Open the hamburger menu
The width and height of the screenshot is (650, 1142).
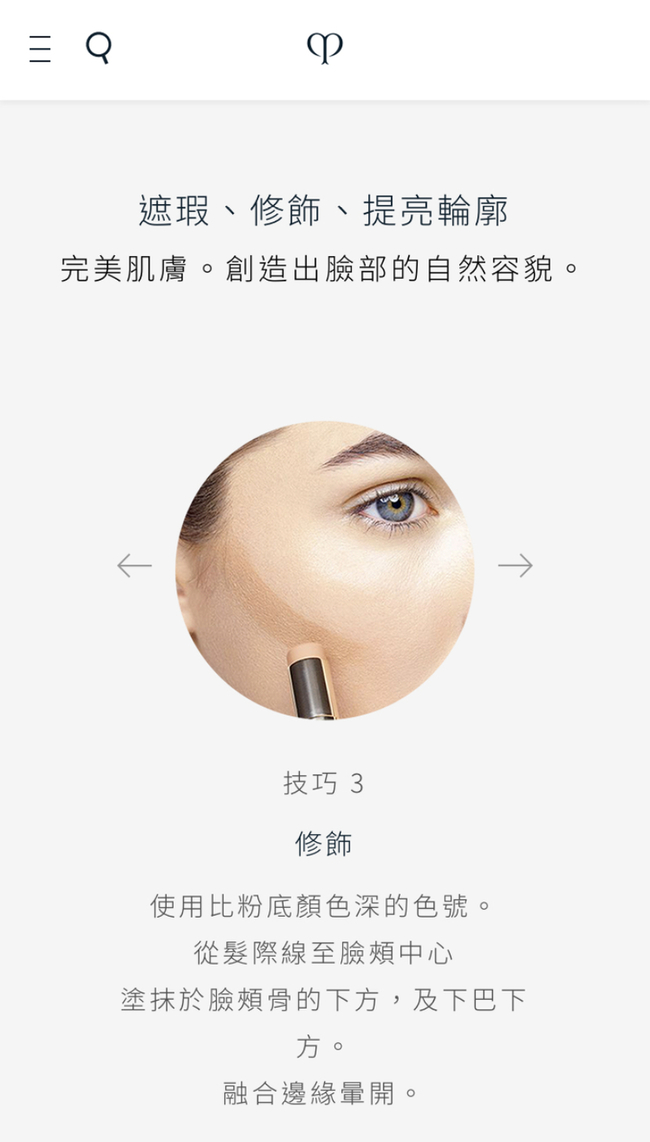coord(40,50)
